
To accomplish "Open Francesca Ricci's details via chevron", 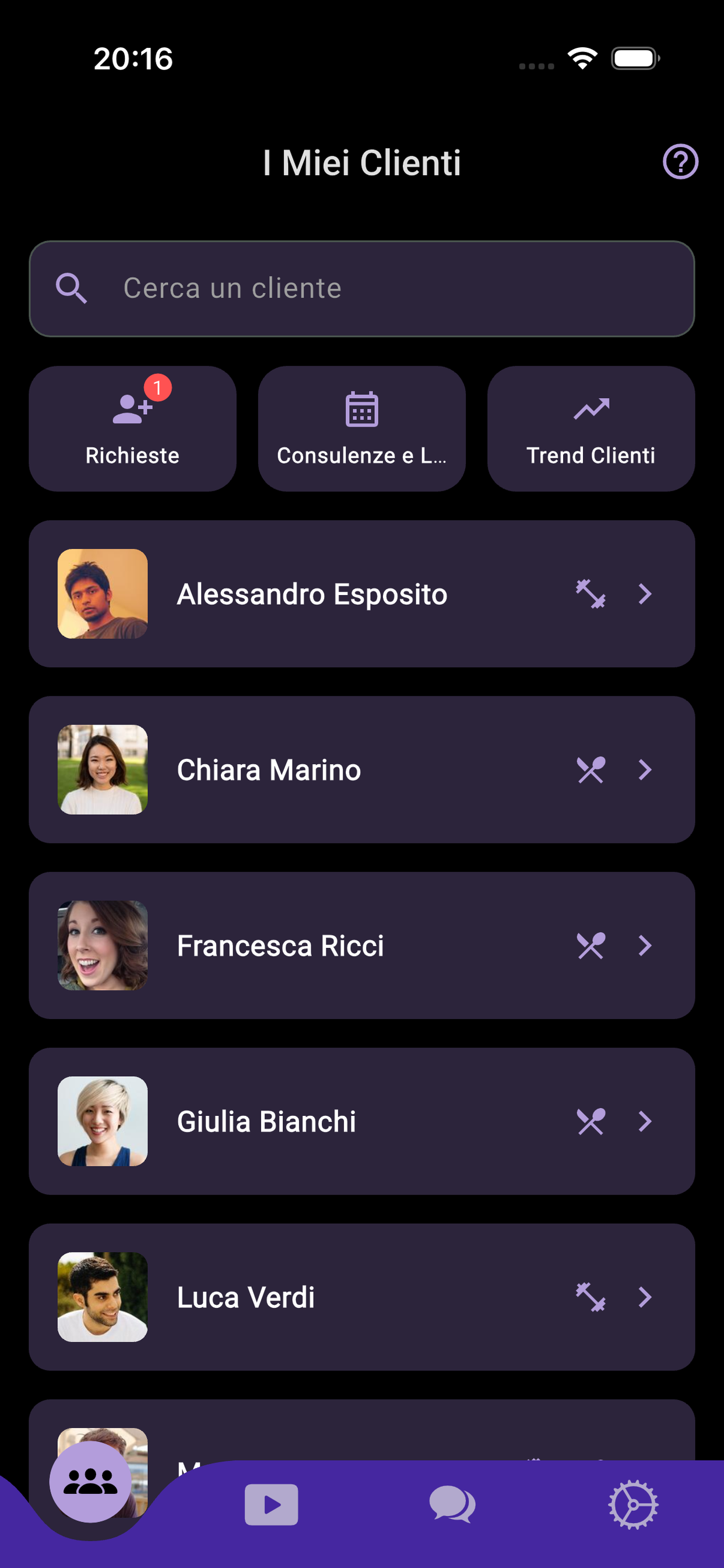I will tap(646, 944).
